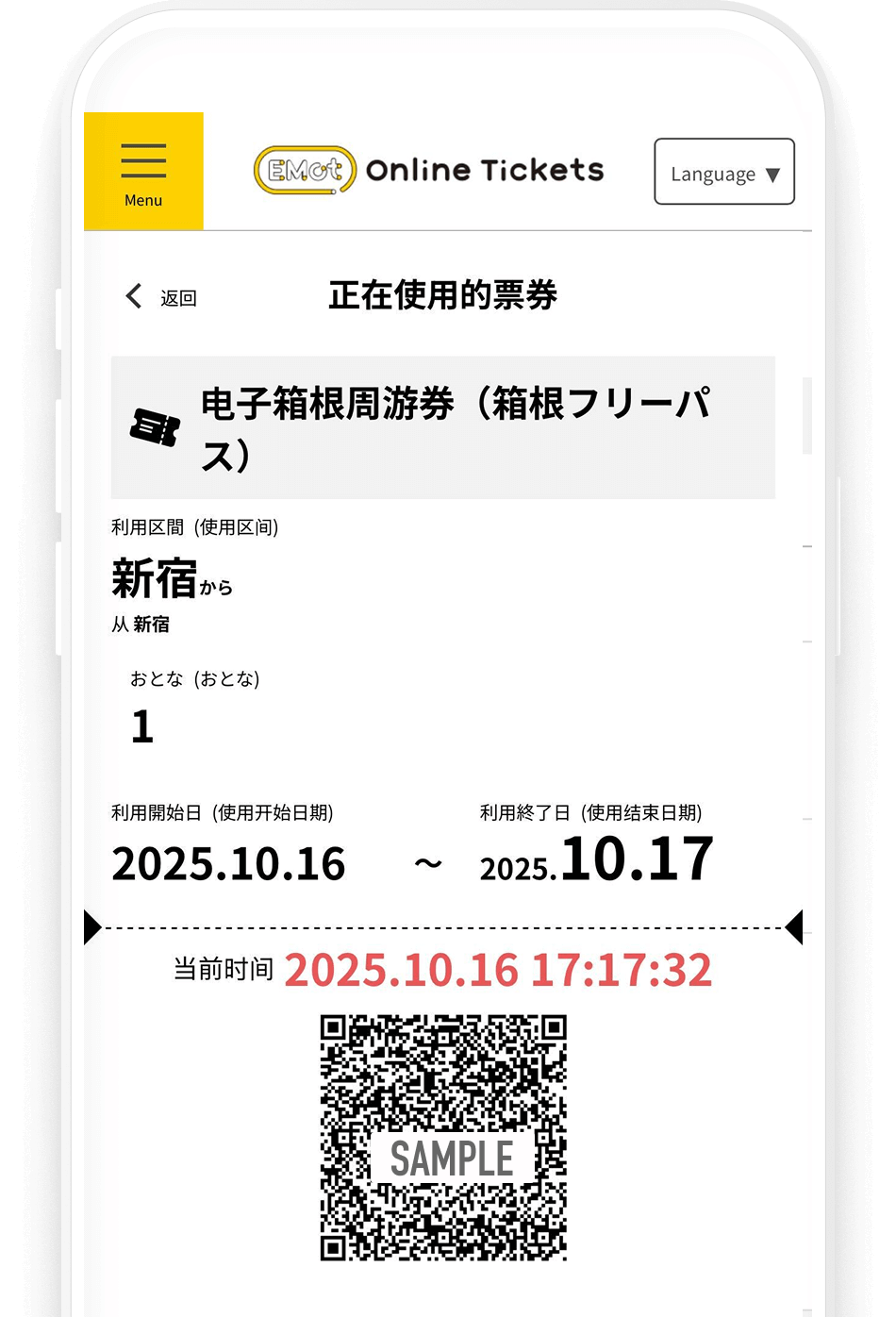896x1317 pixels.
Task: Open the Menu drawer
Action: (143, 172)
